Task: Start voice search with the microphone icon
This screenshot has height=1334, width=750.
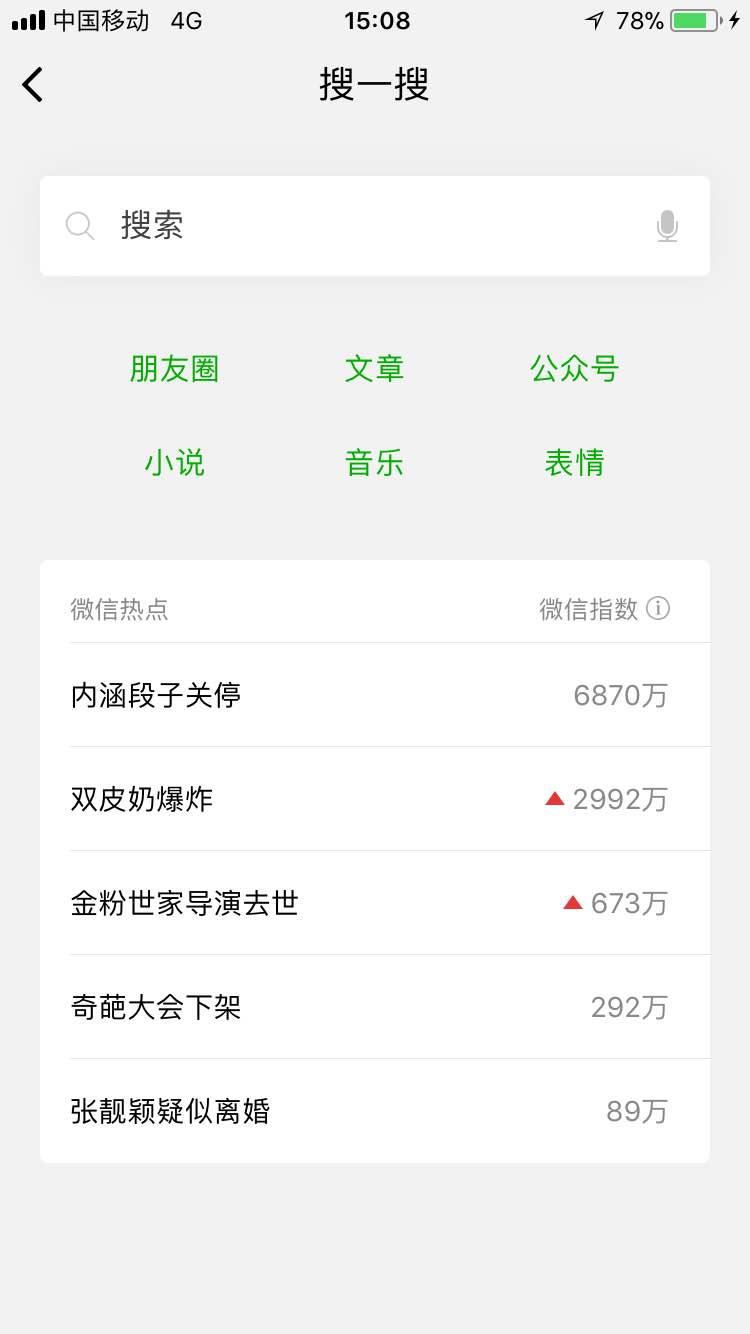Action: tap(667, 227)
